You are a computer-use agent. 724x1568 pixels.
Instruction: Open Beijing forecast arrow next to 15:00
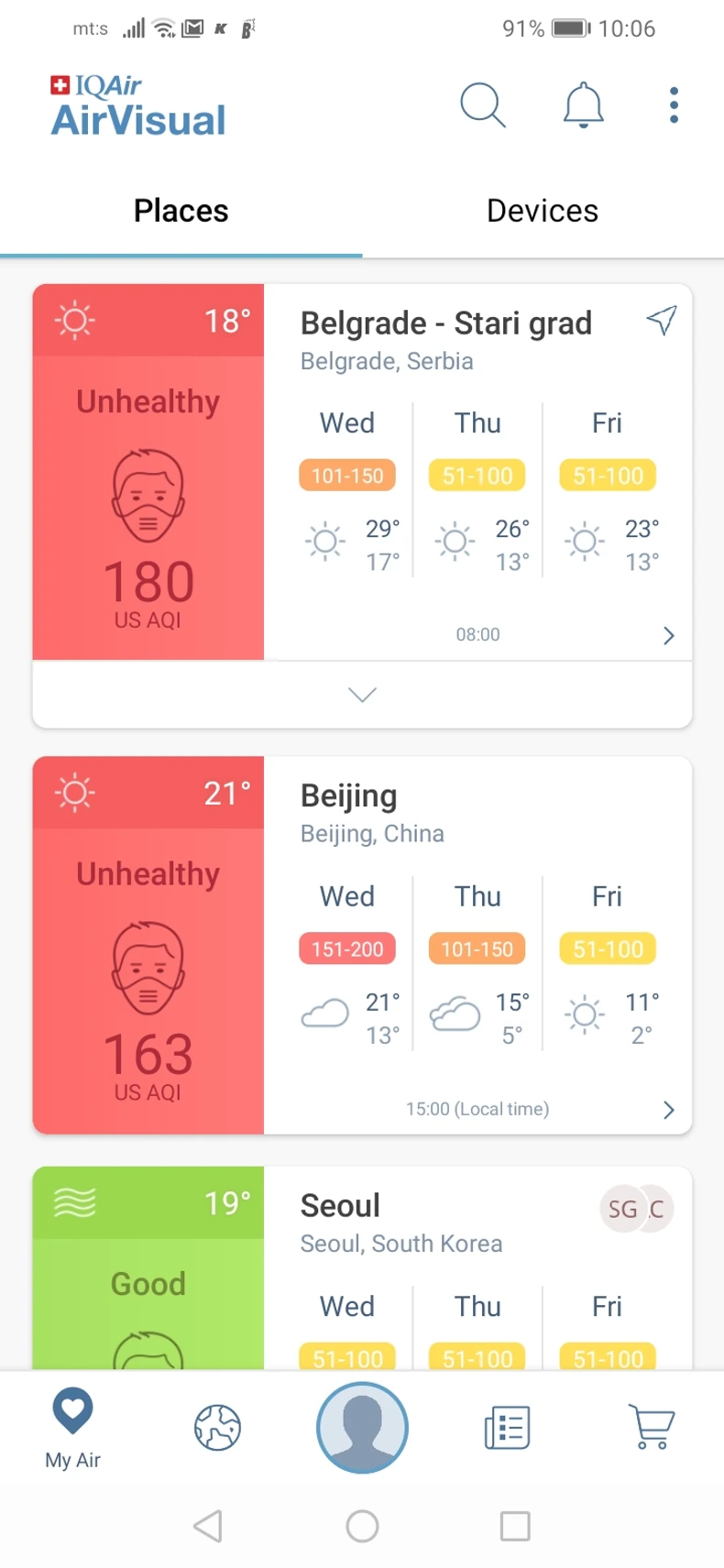[x=668, y=1110]
